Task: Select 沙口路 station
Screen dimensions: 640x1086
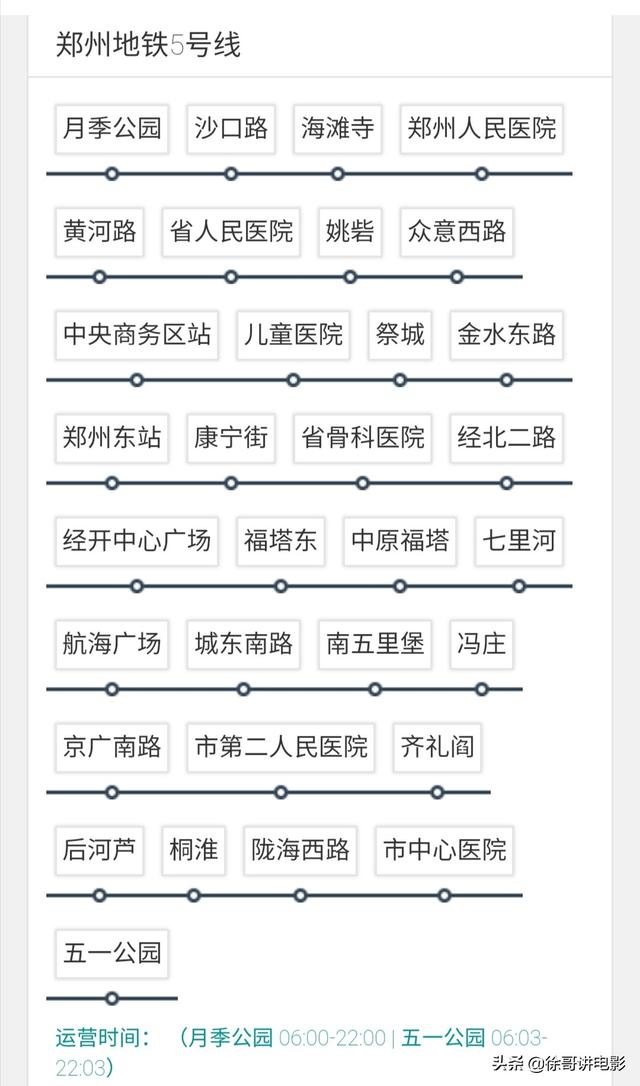Action: point(231,129)
